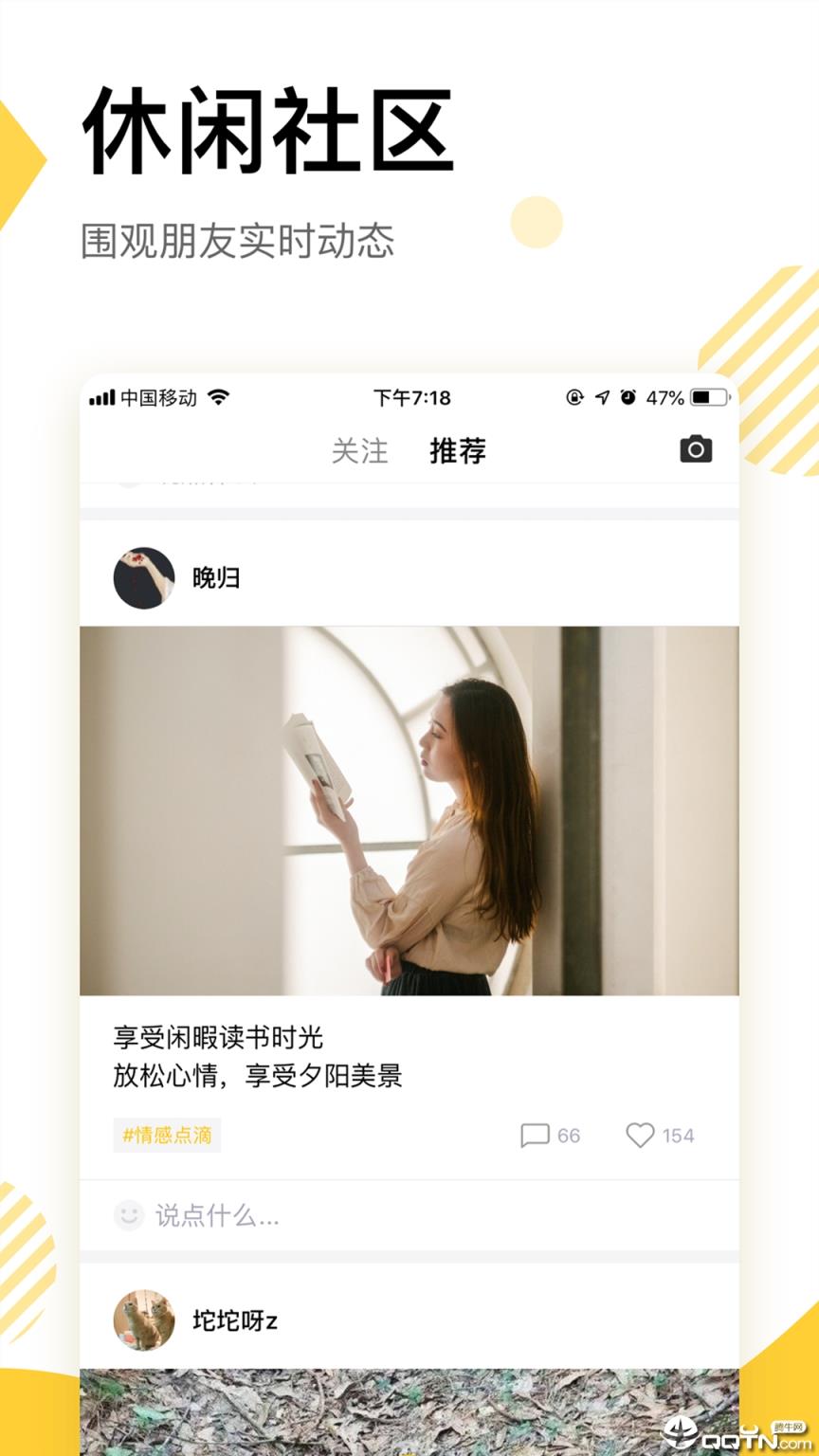Open the camera to create a post

coord(695,448)
